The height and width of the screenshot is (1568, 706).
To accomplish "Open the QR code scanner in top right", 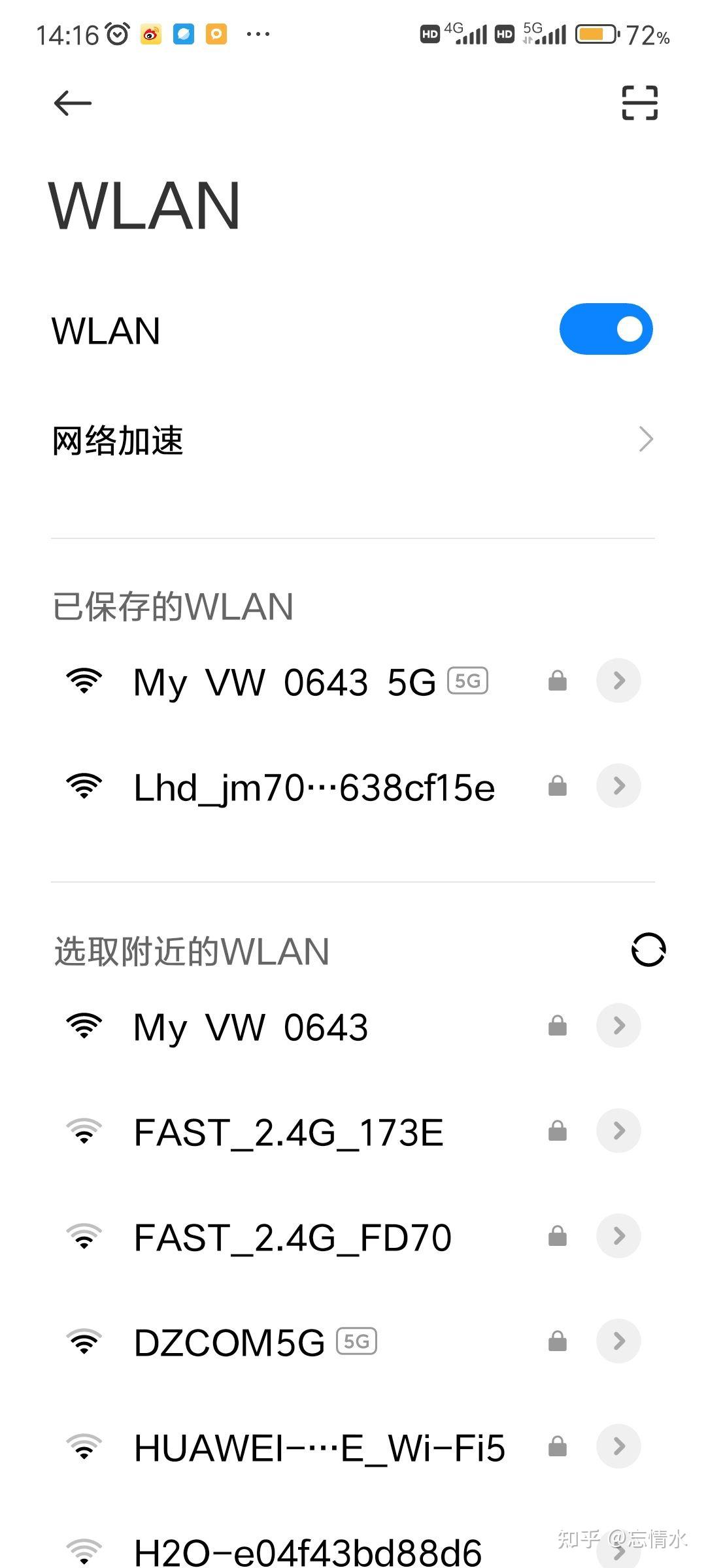I will [637, 103].
